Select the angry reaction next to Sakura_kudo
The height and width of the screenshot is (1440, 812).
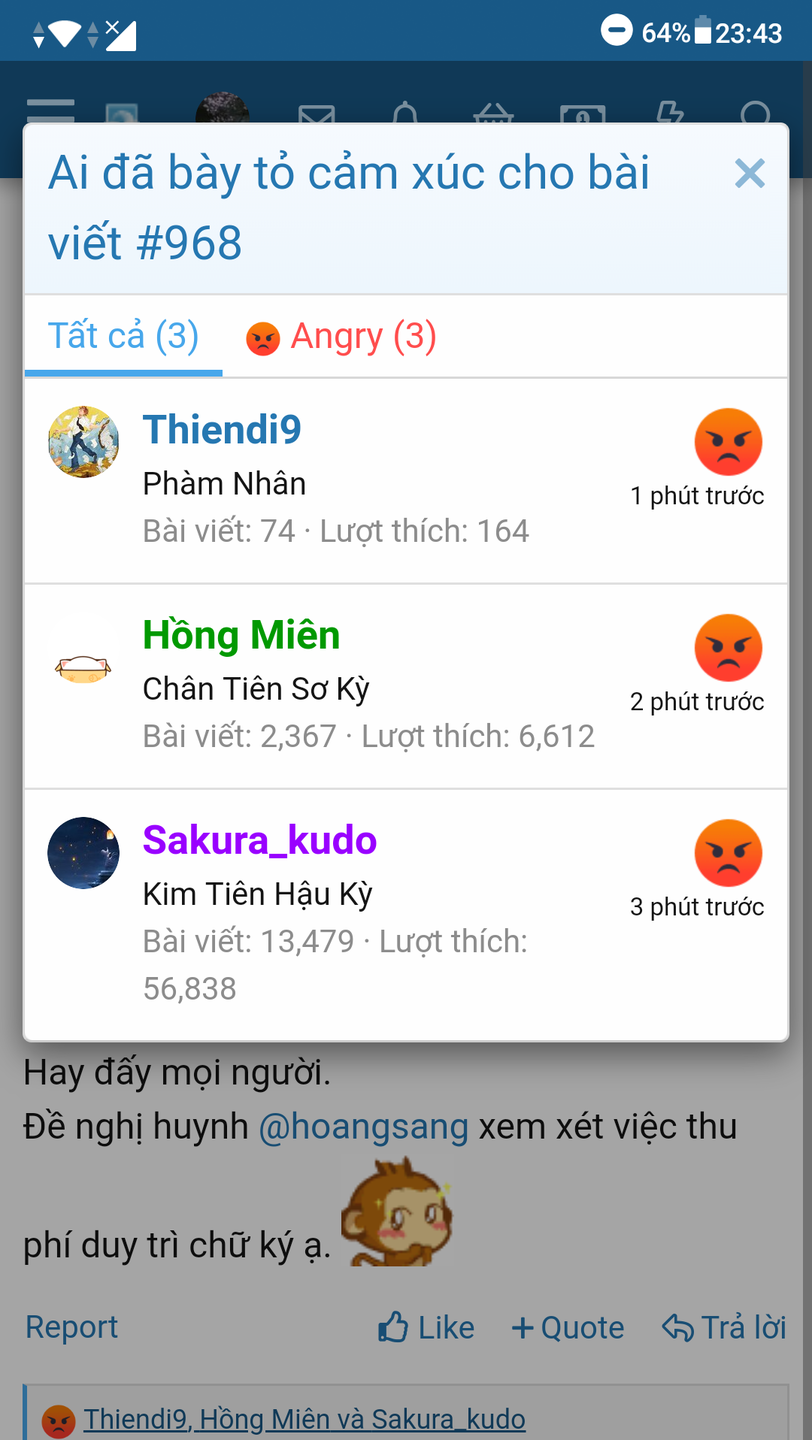click(728, 853)
